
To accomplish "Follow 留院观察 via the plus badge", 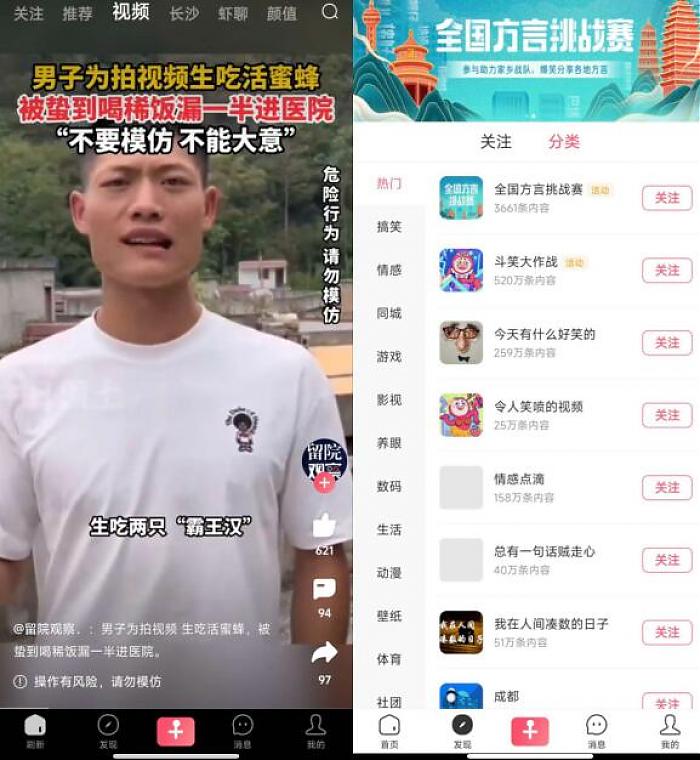I will (x=324, y=483).
